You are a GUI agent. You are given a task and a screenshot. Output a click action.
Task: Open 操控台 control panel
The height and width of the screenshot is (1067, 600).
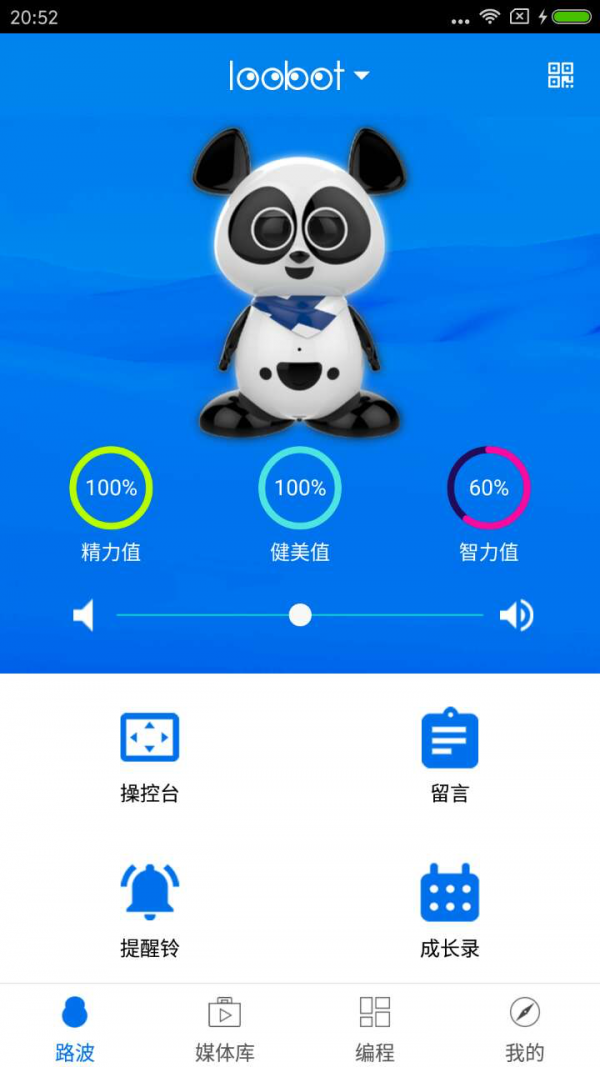pos(150,756)
